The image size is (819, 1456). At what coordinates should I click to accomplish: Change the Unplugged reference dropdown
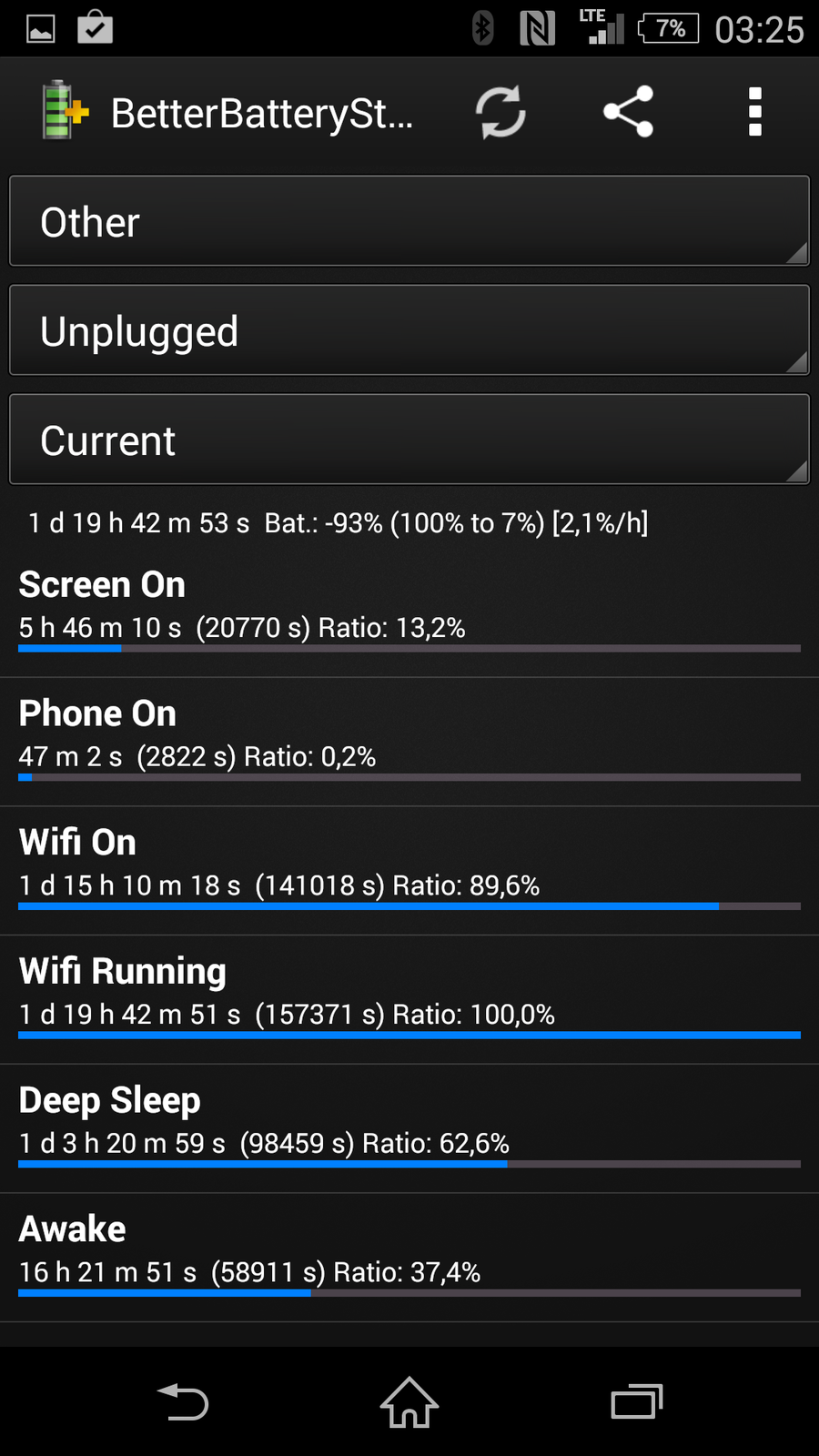(409, 330)
